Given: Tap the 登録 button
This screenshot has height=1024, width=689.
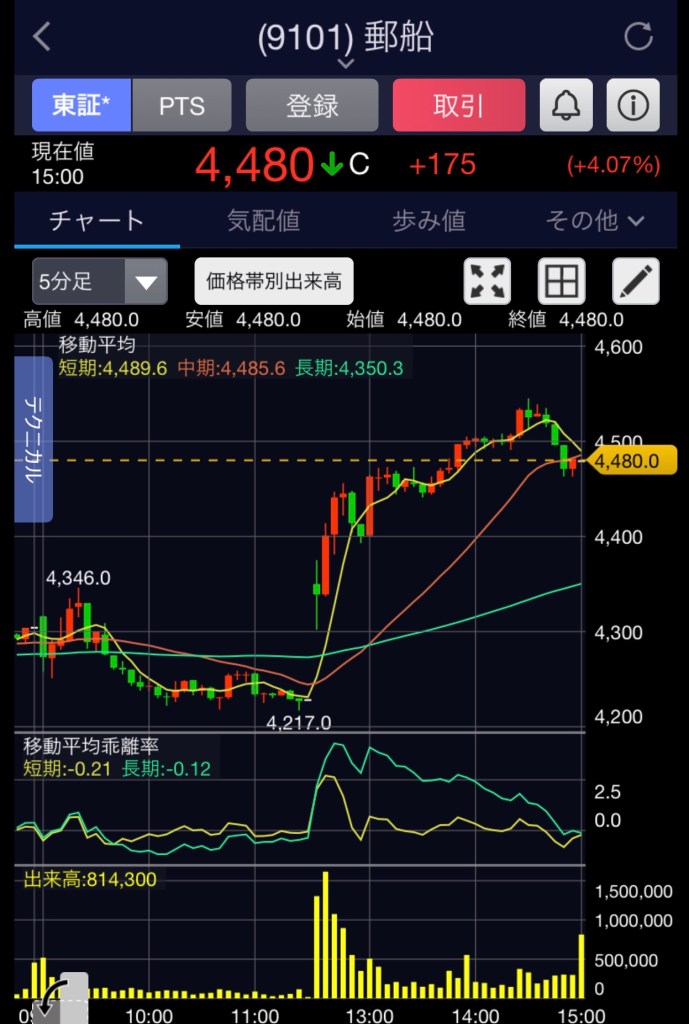Looking at the screenshot, I should [x=312, y=106].
